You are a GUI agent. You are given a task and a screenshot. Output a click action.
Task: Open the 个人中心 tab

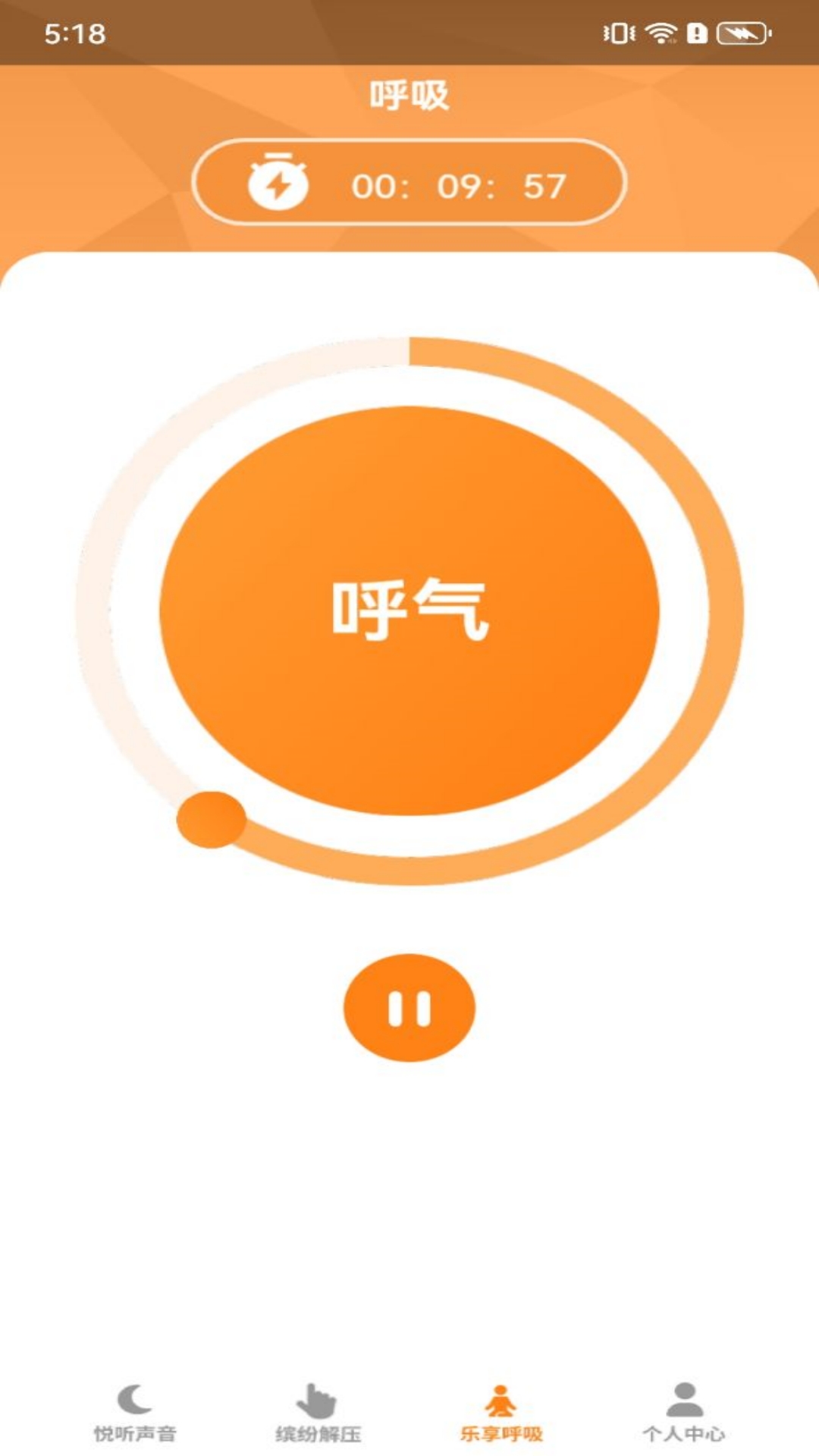pyautogui.click(x=684, y=1413)
